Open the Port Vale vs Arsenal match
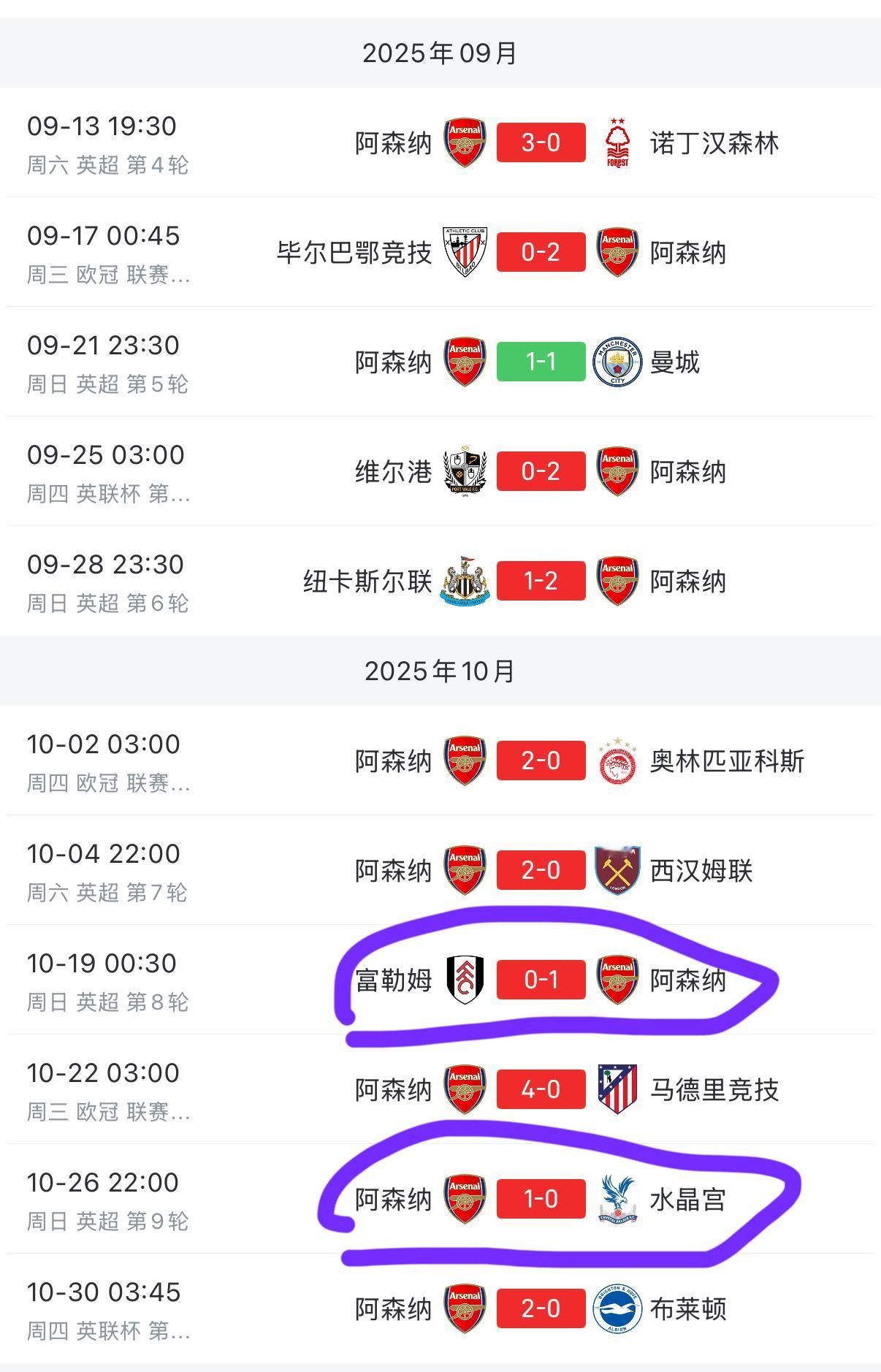The height and width of the screenshot is (1372, 881). pyautogui.click(x=440, y=471)
